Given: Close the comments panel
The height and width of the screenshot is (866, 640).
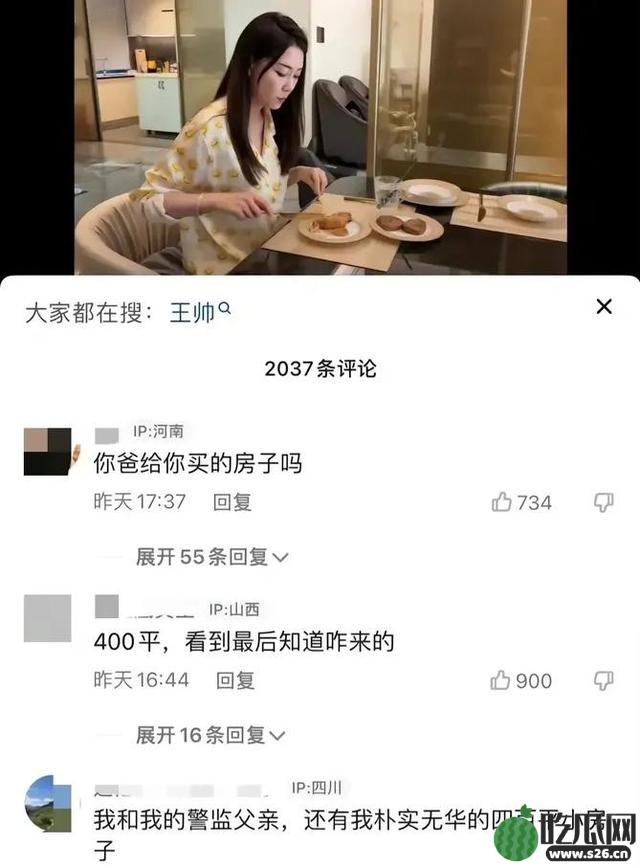Looking at the screenshot, I should coord(604,307).
